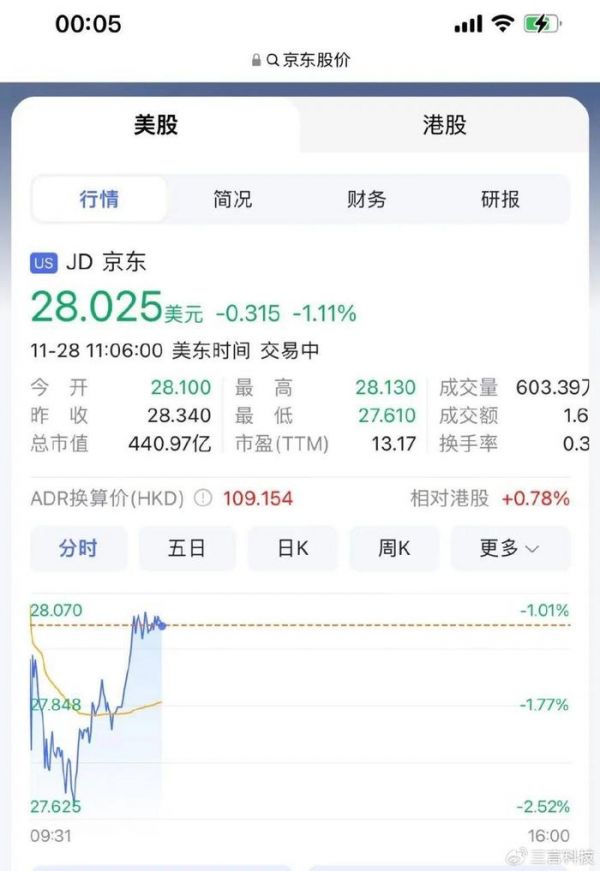600x871 pixels.
Task: Tap the 京东股价 address bar
Action: 301,60
